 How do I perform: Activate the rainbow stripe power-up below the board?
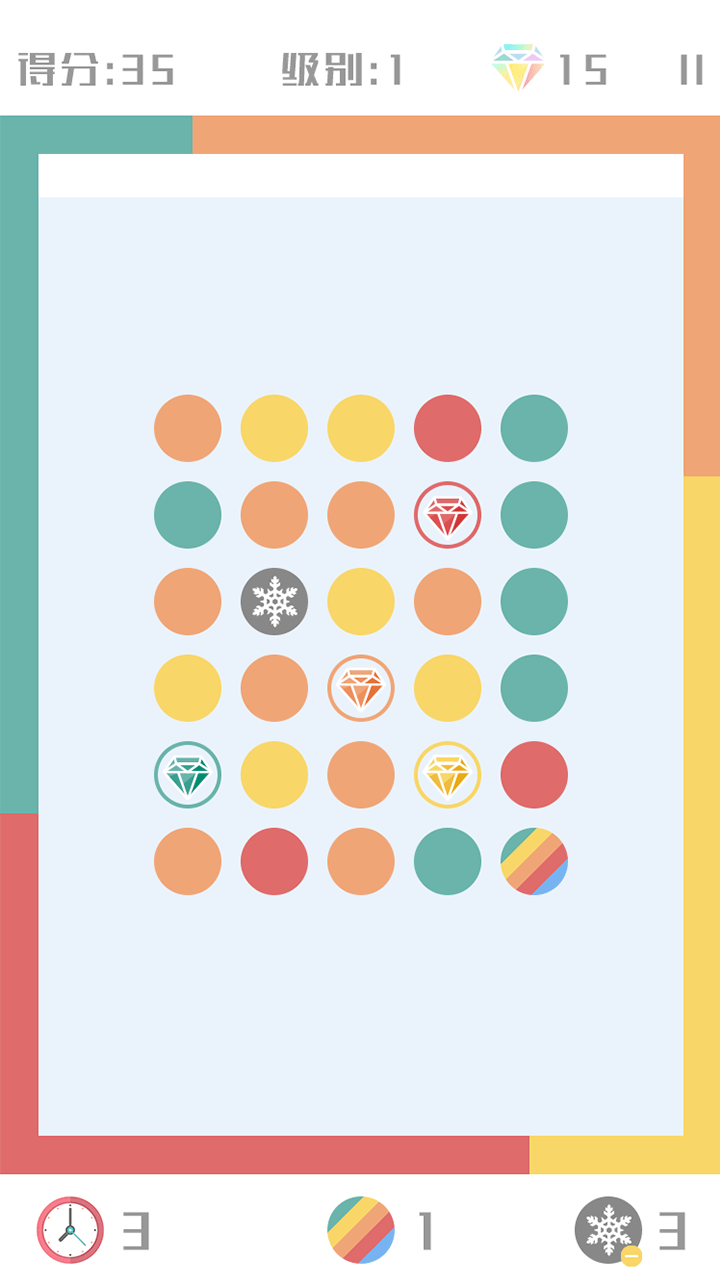tap(361, 1230)
